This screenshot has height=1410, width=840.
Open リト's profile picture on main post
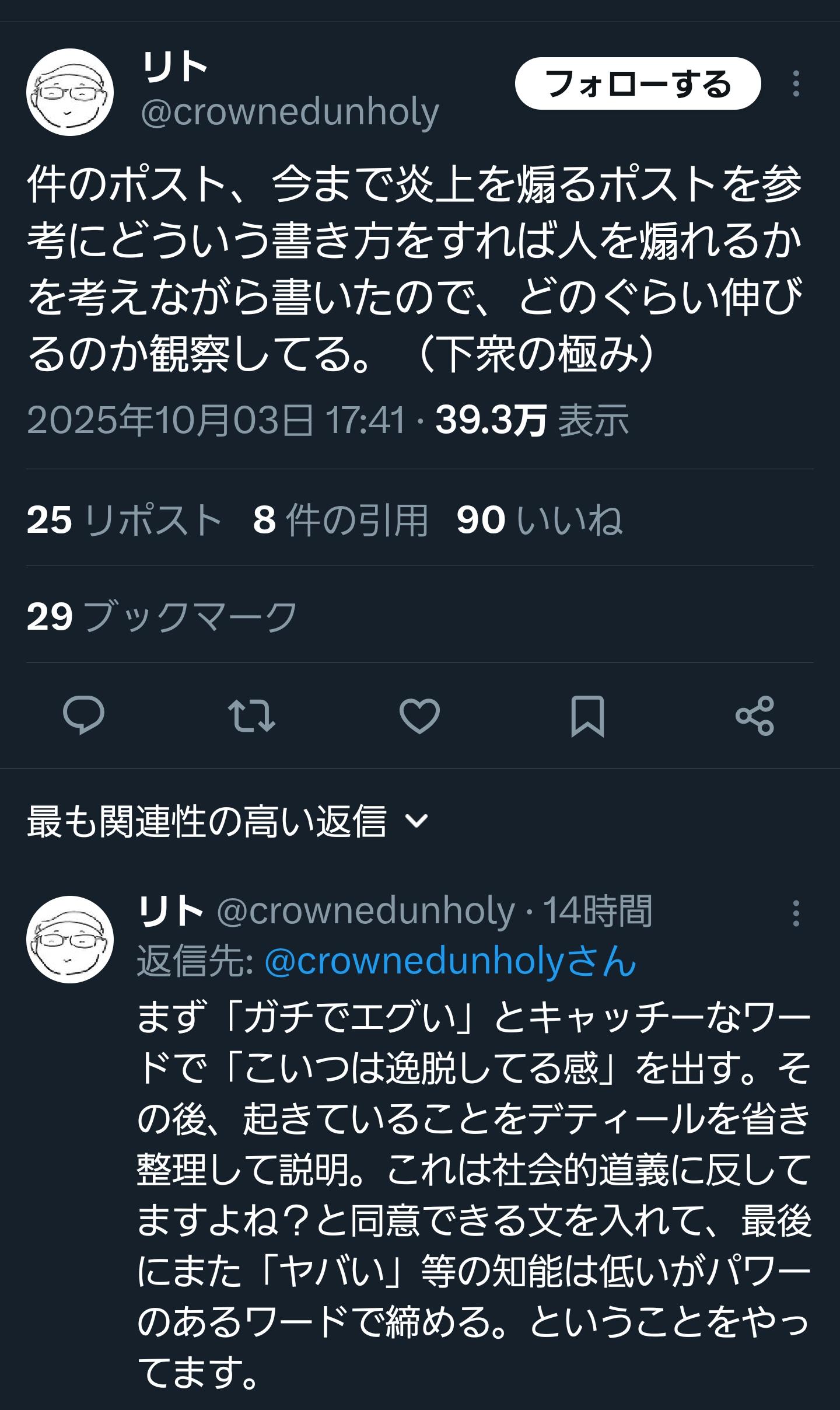[x=70, y=92]
